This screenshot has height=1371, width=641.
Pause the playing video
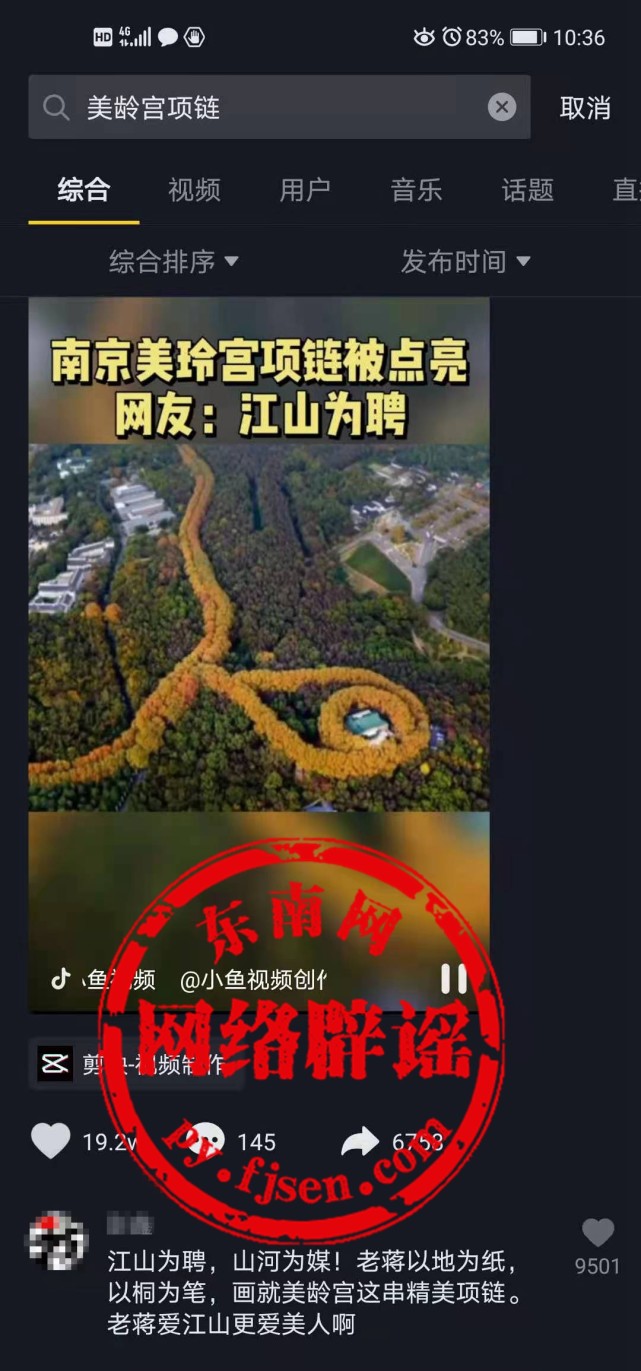[454, 979]
